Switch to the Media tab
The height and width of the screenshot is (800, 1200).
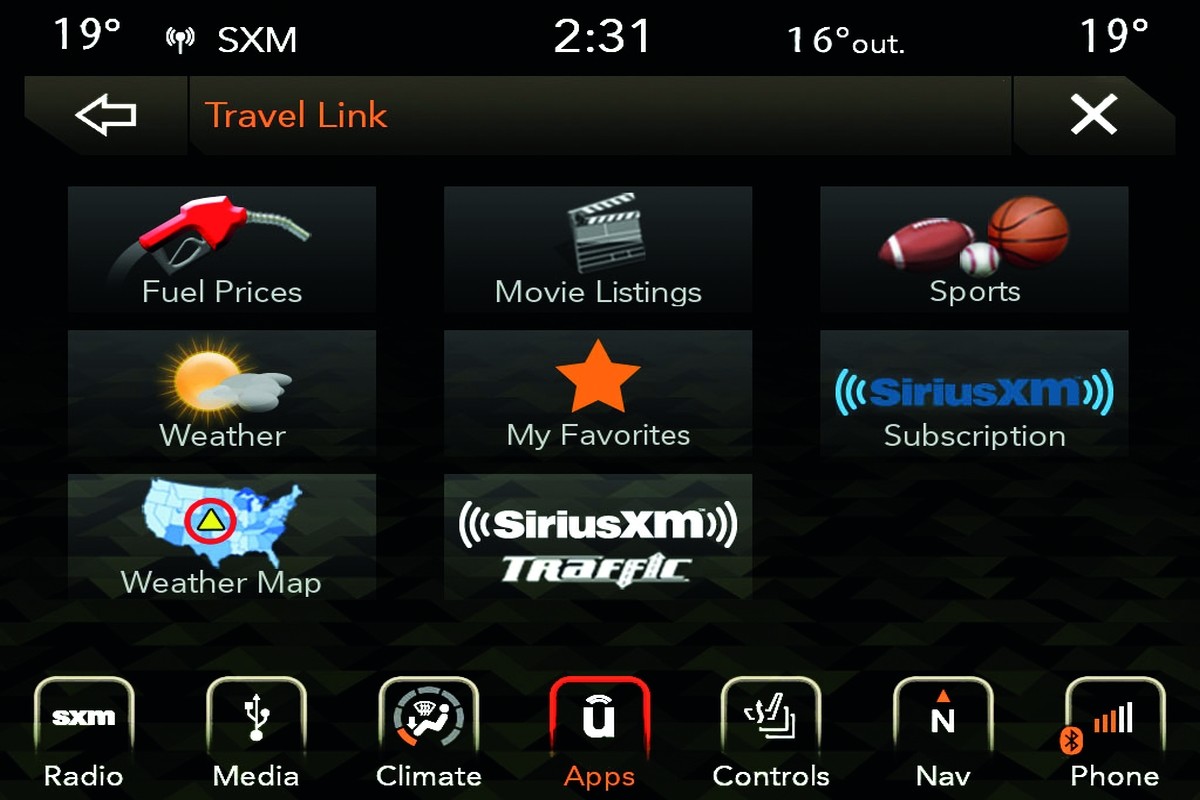click(256, 735)
